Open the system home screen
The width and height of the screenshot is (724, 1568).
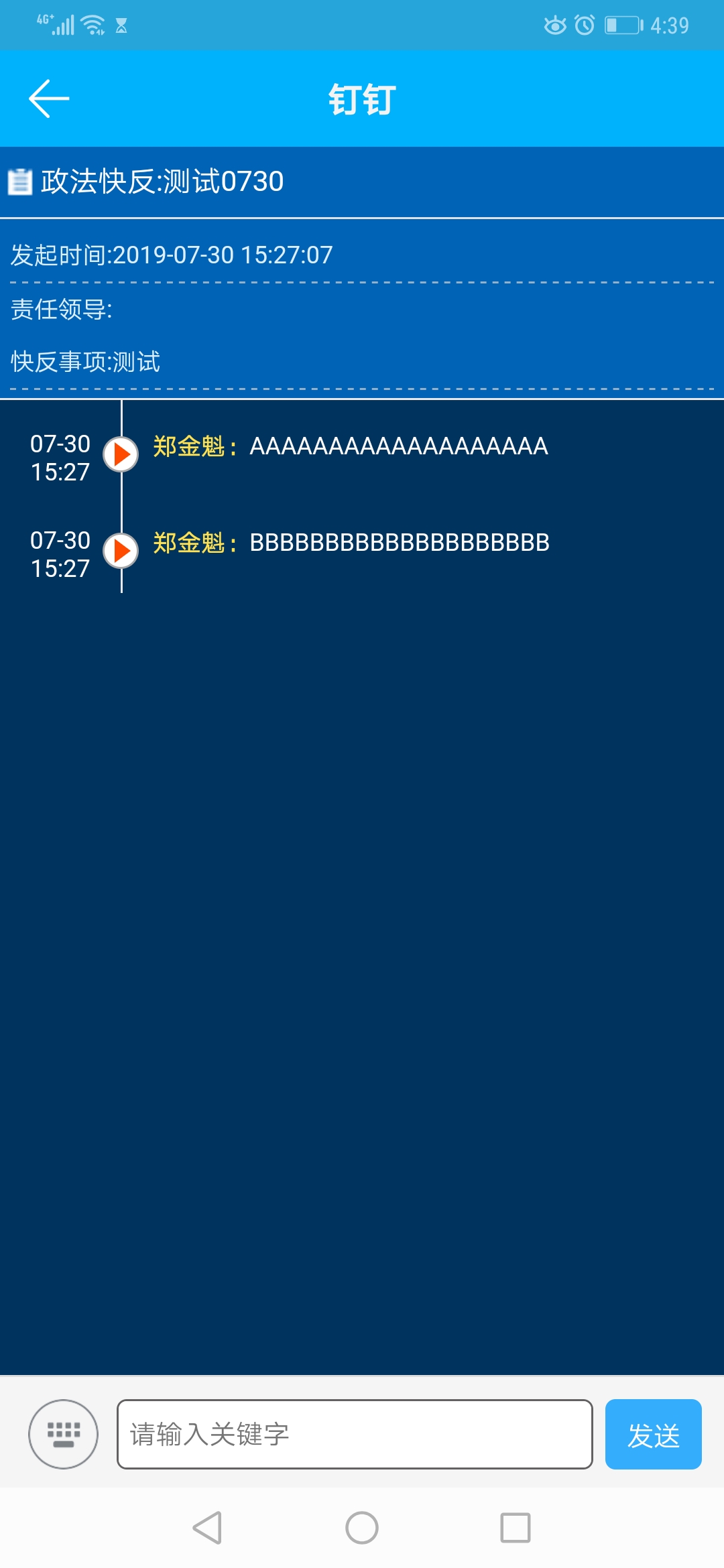pyautogui.click(x=362, y=1528)
